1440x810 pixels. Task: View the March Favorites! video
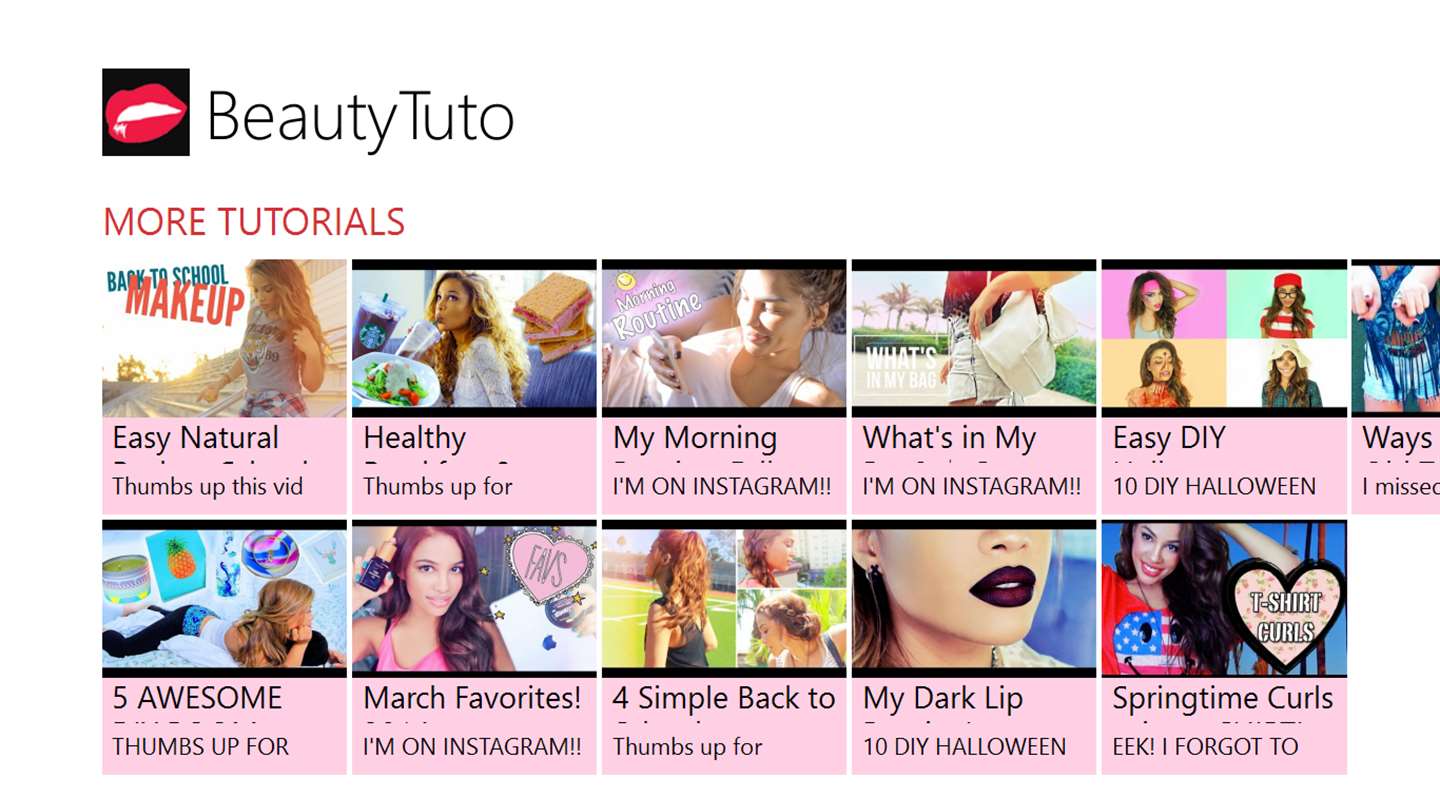coord(474,647)
